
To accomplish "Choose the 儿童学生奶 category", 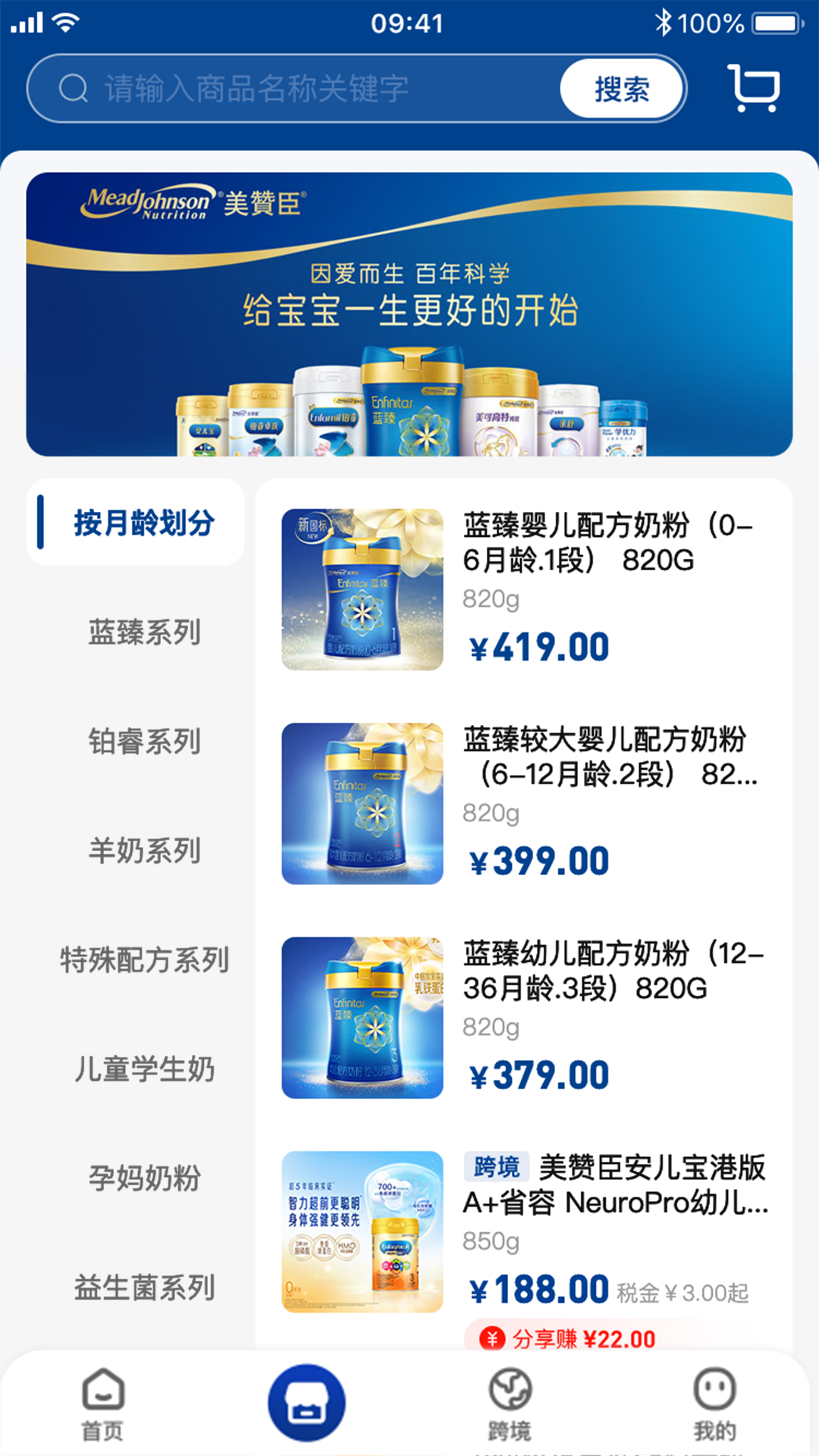I will (x=144, y=1068).
